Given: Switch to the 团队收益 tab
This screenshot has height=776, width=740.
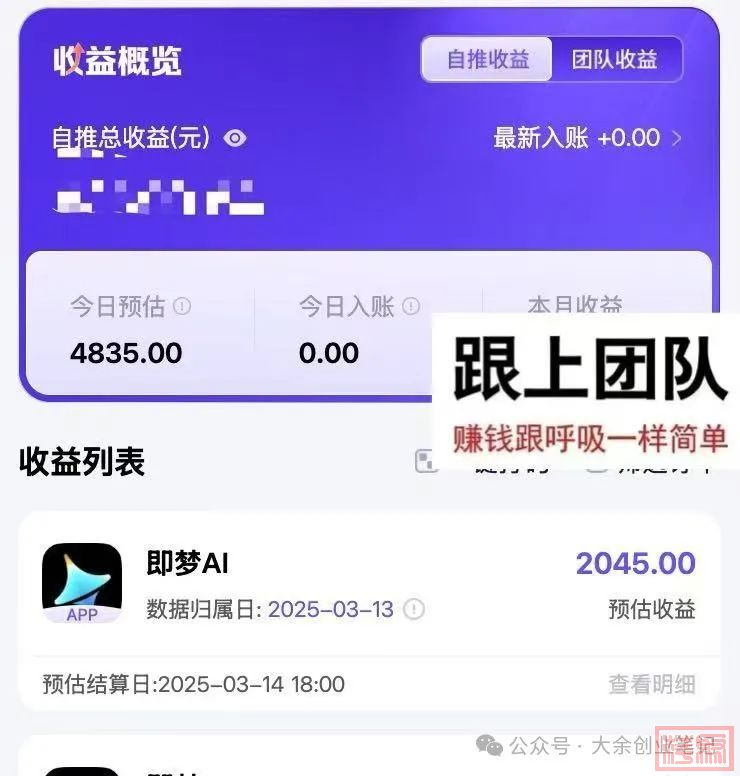Looking at the screenshot, I should tap(615, 59).
